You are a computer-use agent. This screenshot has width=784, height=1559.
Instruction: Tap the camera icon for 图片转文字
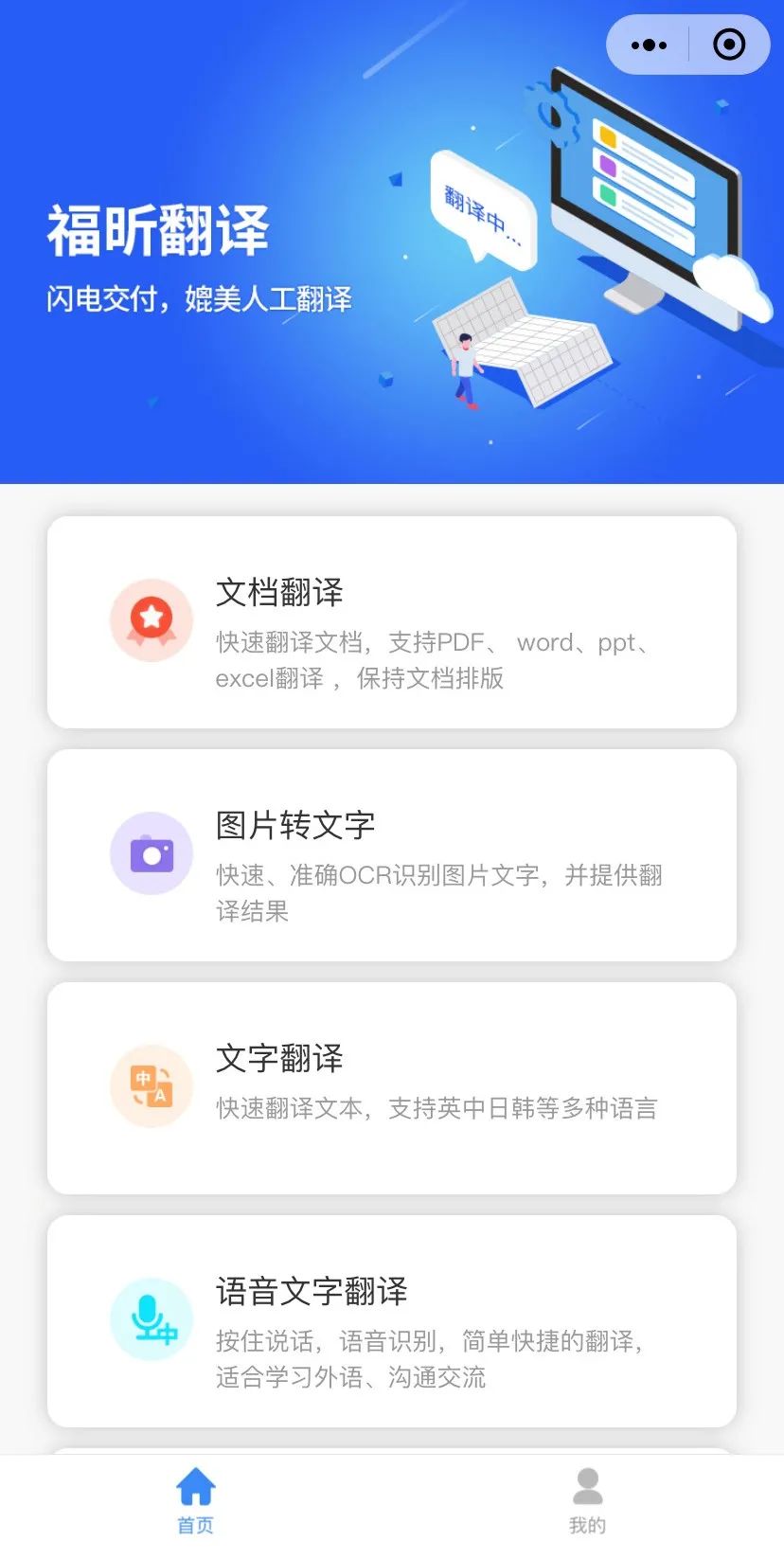(x=151, y=852)
